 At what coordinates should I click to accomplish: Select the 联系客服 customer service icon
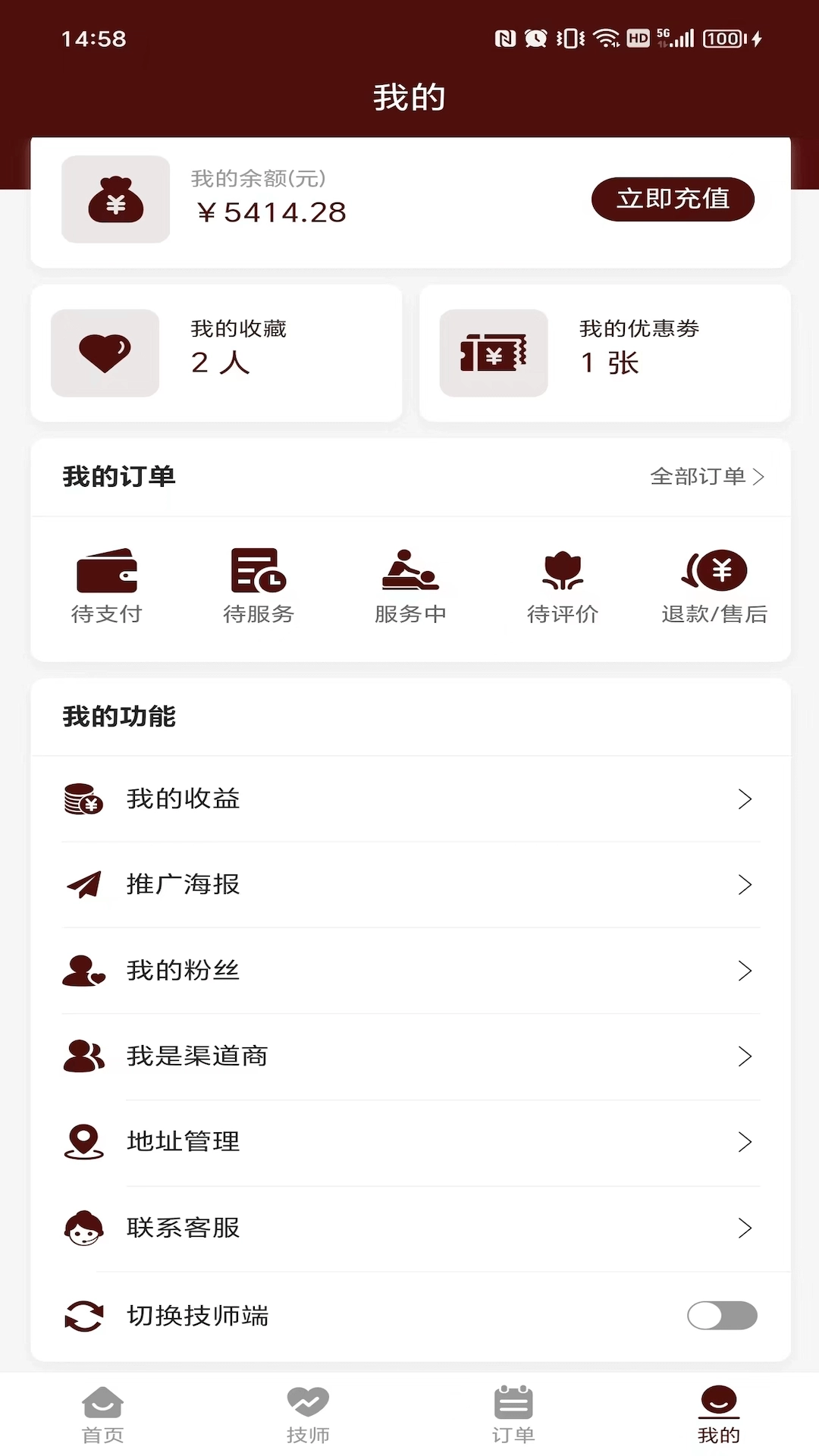(83, 1227)
